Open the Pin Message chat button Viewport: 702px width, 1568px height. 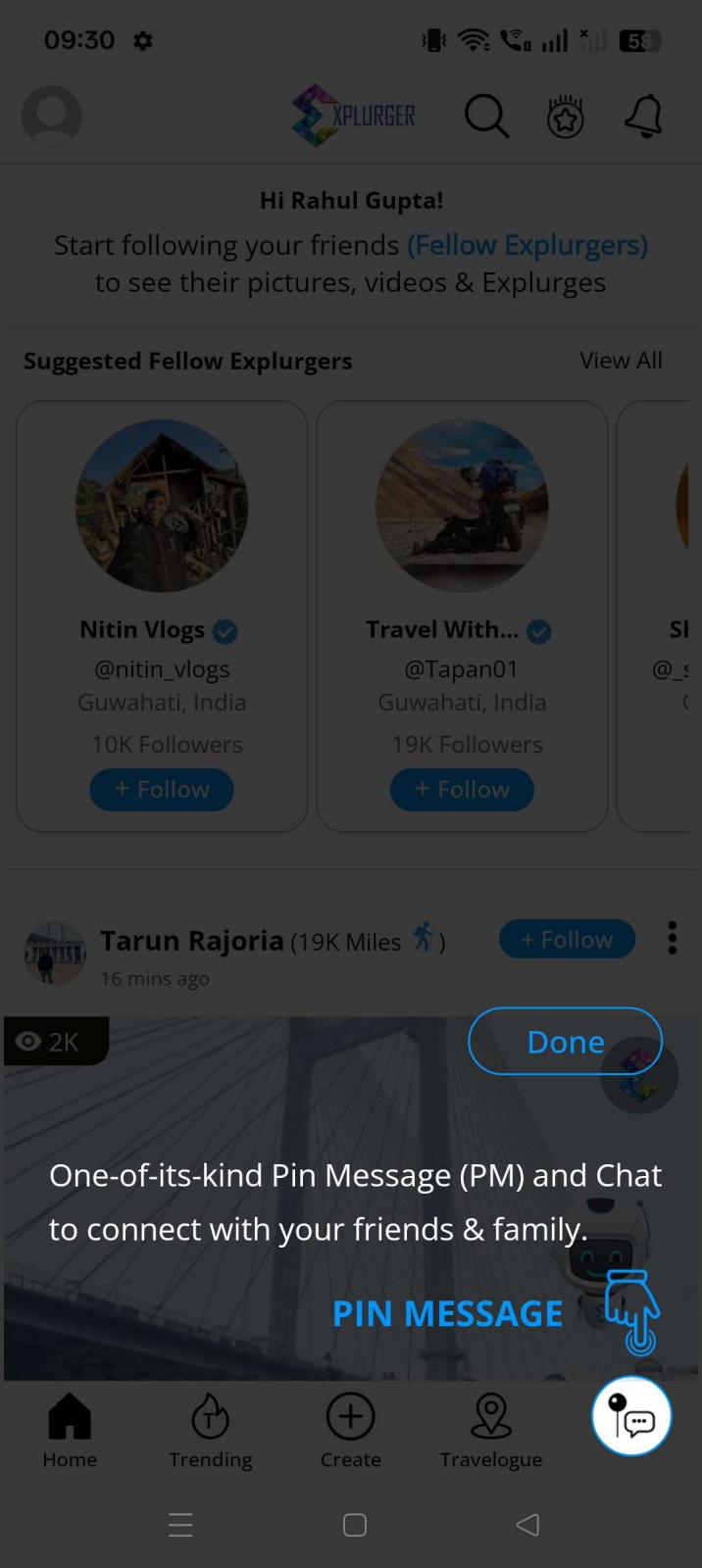630,1416
